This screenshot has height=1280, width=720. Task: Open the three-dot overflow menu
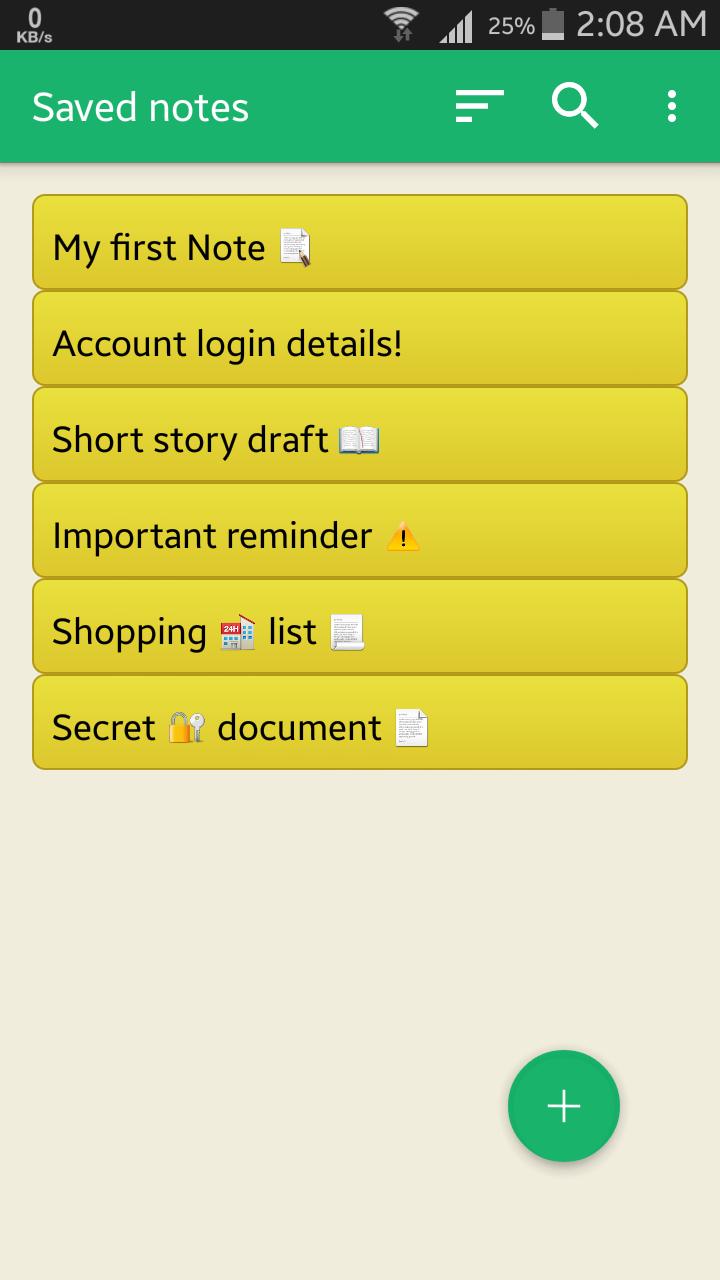pyautogui.click(x=670, y=105)
